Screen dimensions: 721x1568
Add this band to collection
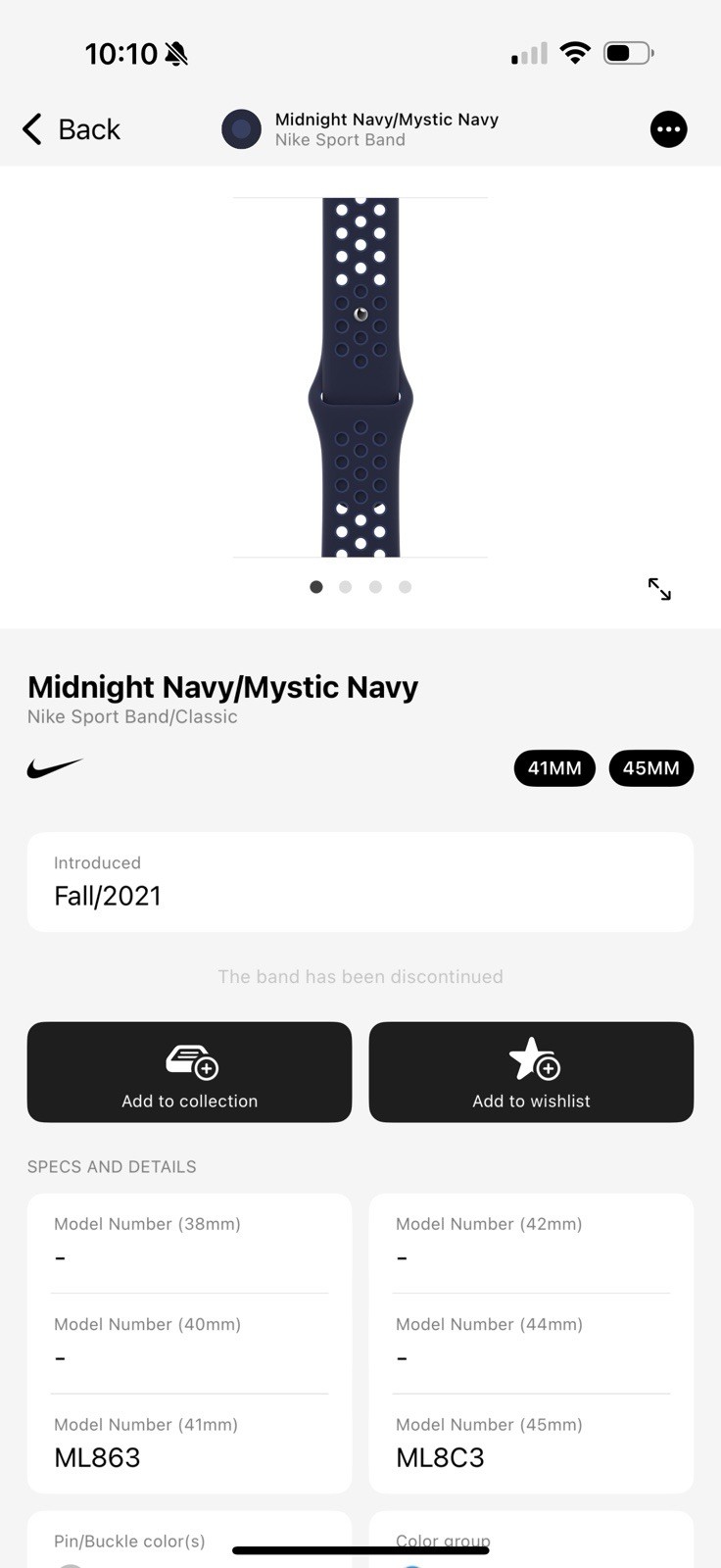point(189,1072)
